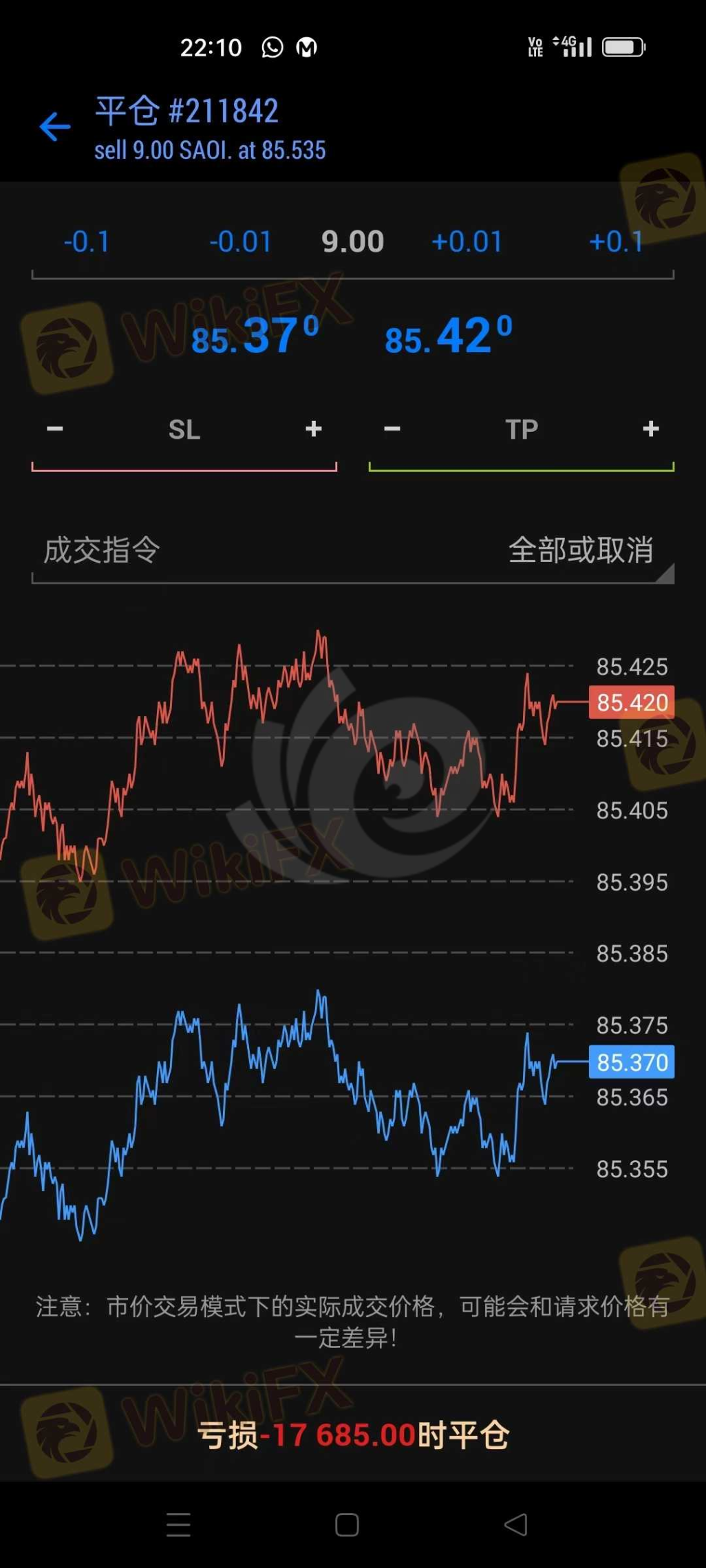Tap the system home button

tap(347, 1525)
